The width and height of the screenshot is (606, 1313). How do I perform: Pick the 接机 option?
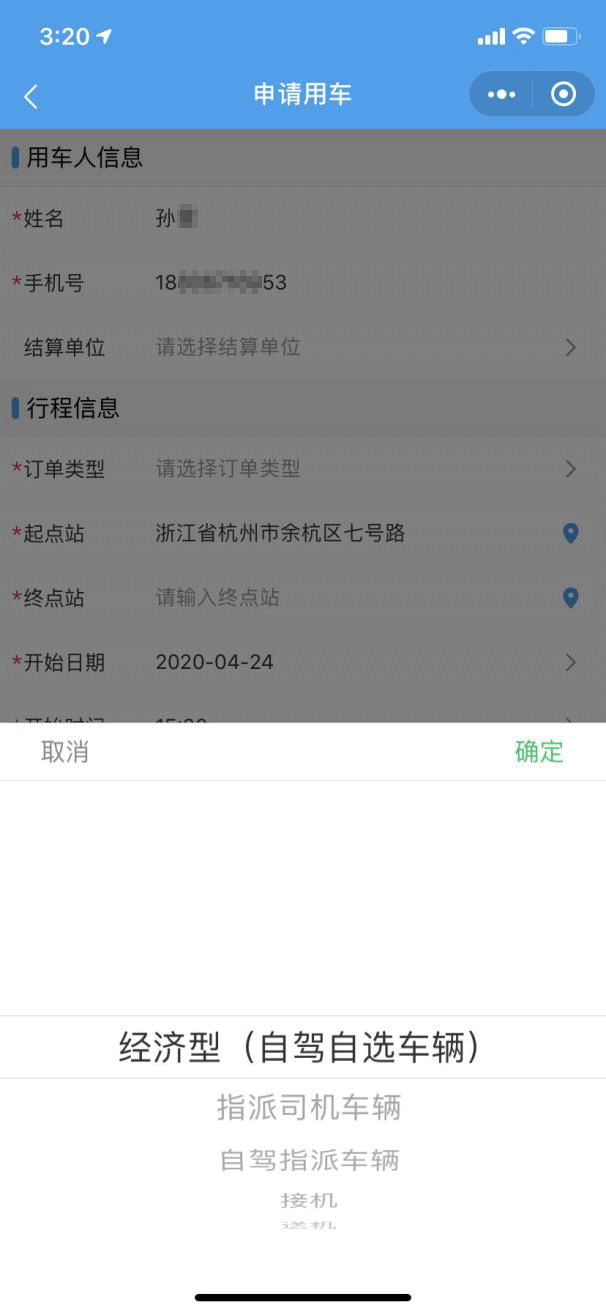click(309, 1199)
